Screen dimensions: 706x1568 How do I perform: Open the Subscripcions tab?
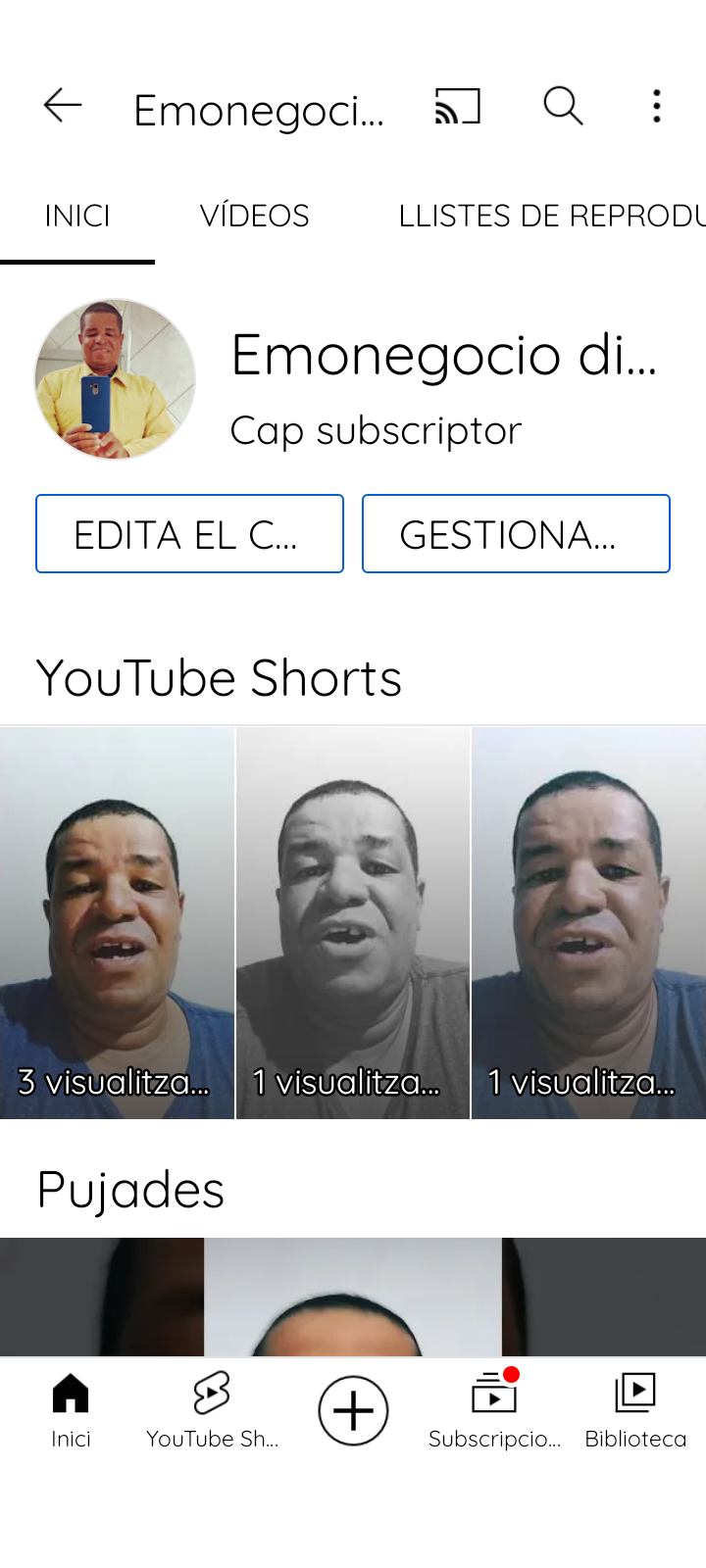494,1409
